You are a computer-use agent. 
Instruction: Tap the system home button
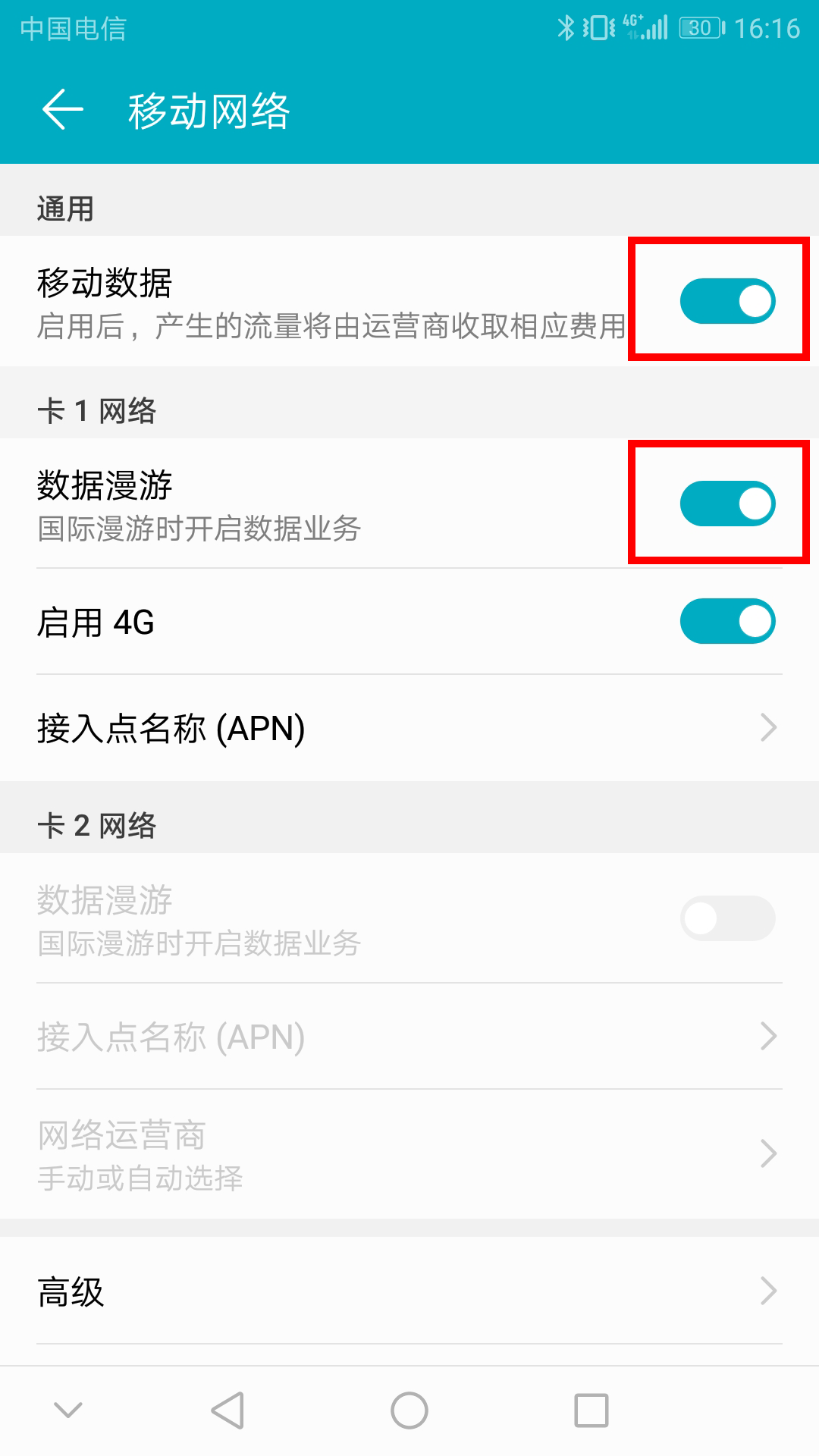(409, 1410)
